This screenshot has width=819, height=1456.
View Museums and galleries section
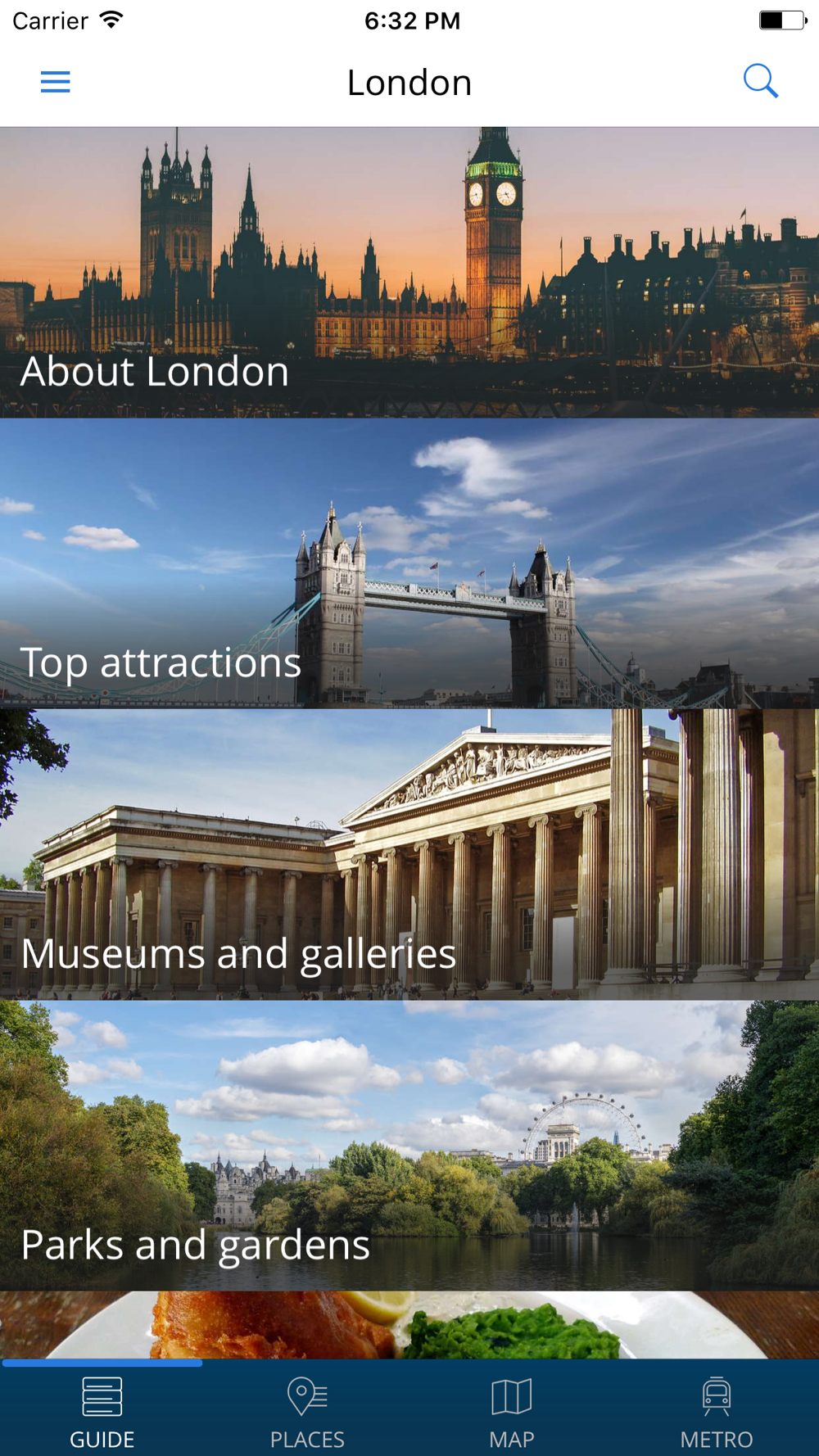click(409, 855)
